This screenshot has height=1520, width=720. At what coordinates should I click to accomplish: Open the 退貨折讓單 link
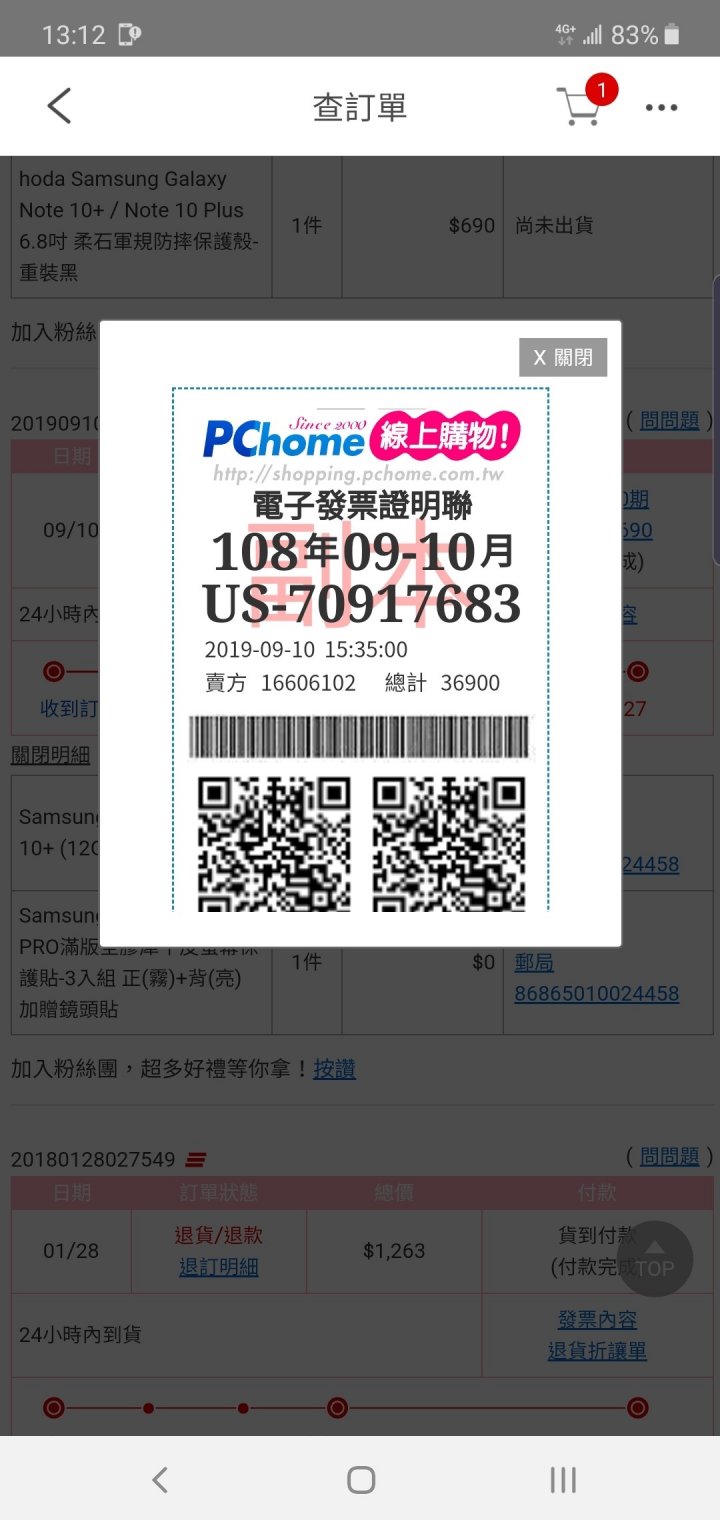tap(597, 1351)
